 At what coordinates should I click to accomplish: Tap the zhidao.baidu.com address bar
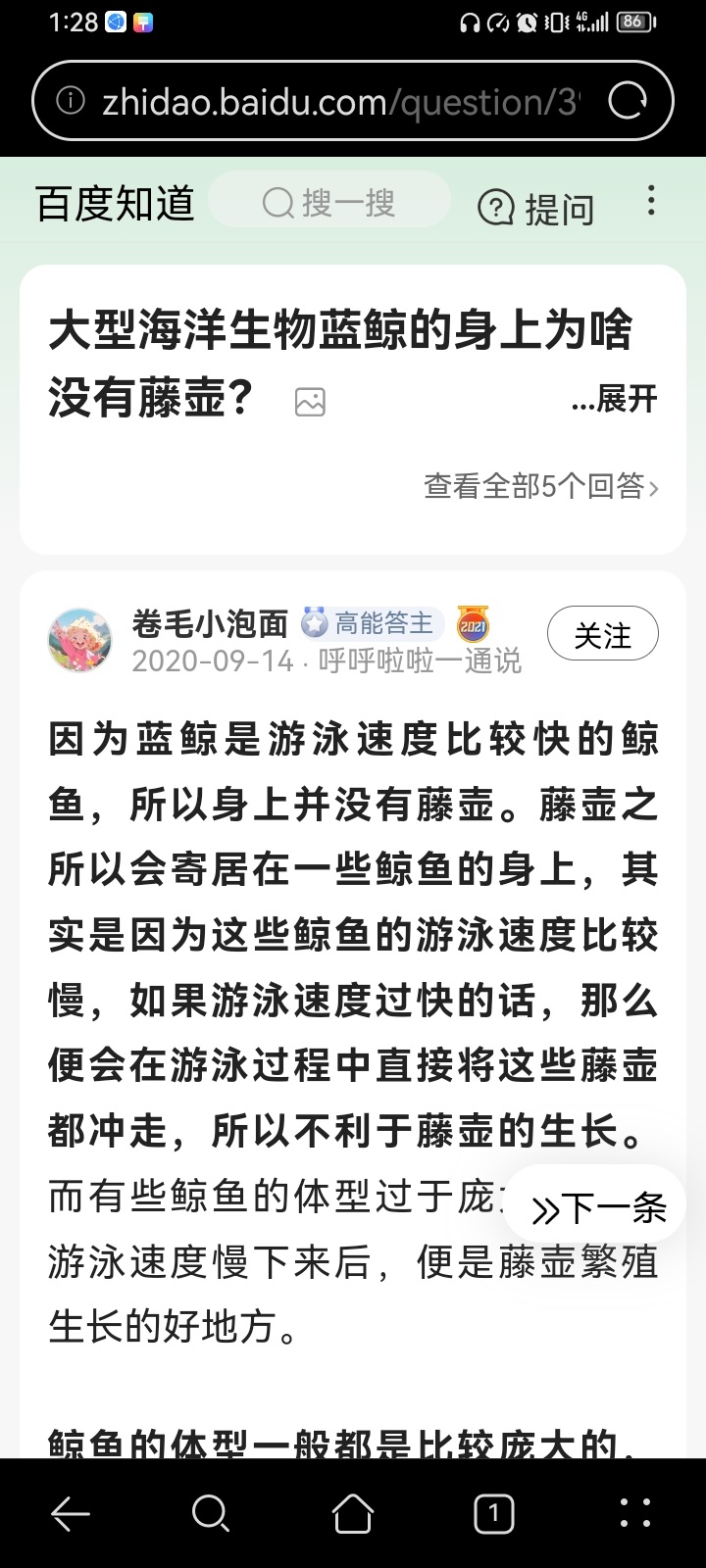pyautogui.click(x=339, y=101)
